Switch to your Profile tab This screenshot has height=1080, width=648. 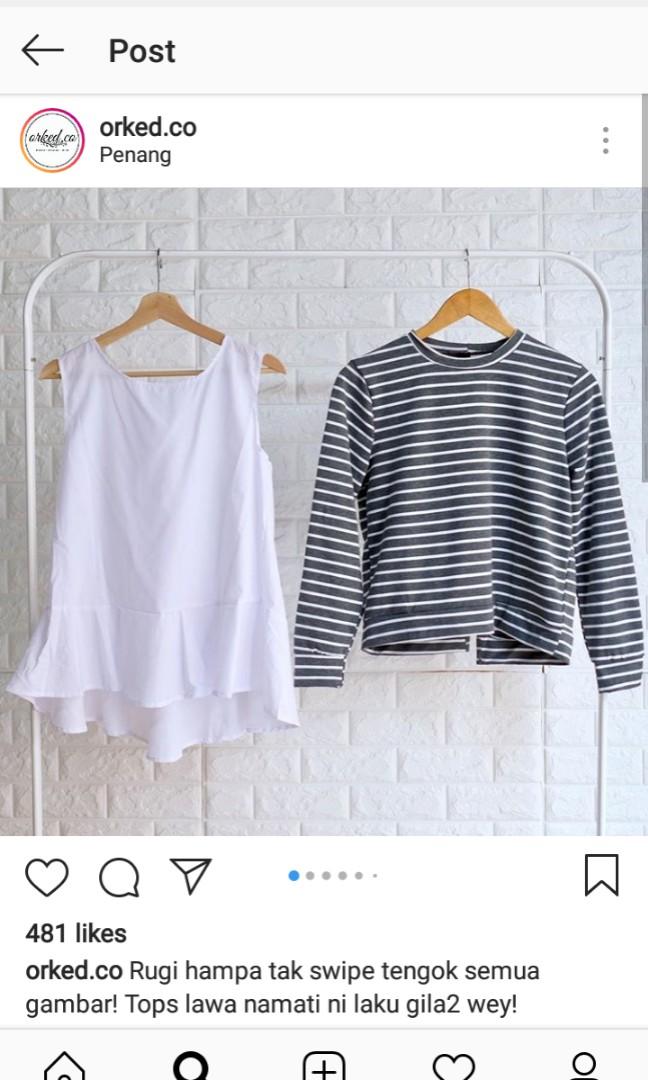[583, 1066]
